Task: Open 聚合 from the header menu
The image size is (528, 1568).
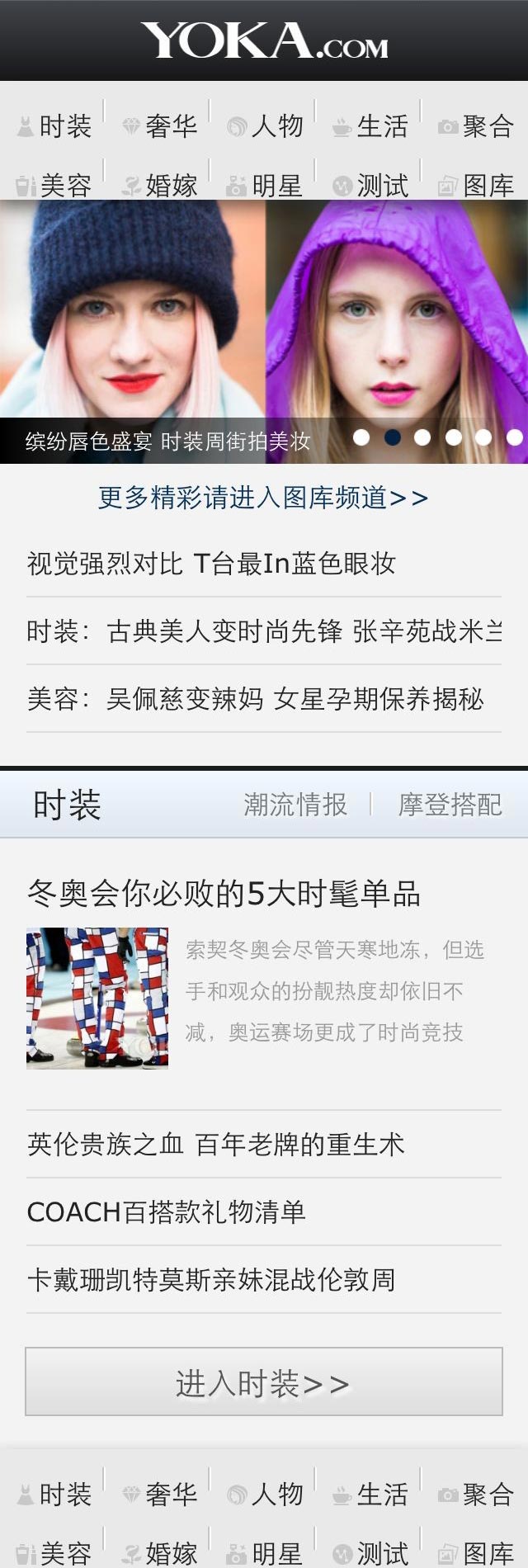Action: 477,126
